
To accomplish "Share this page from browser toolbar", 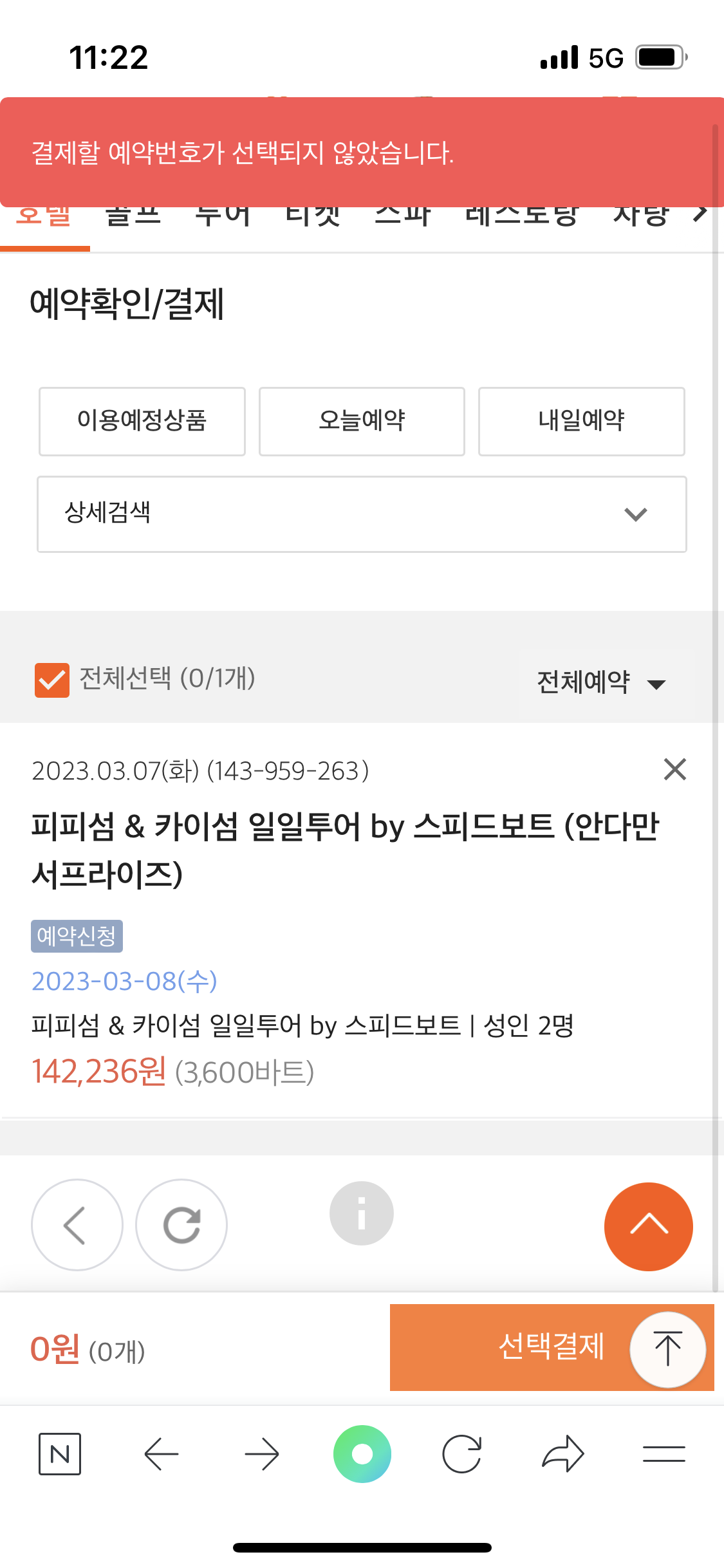I will click(x=563, y=1453).
